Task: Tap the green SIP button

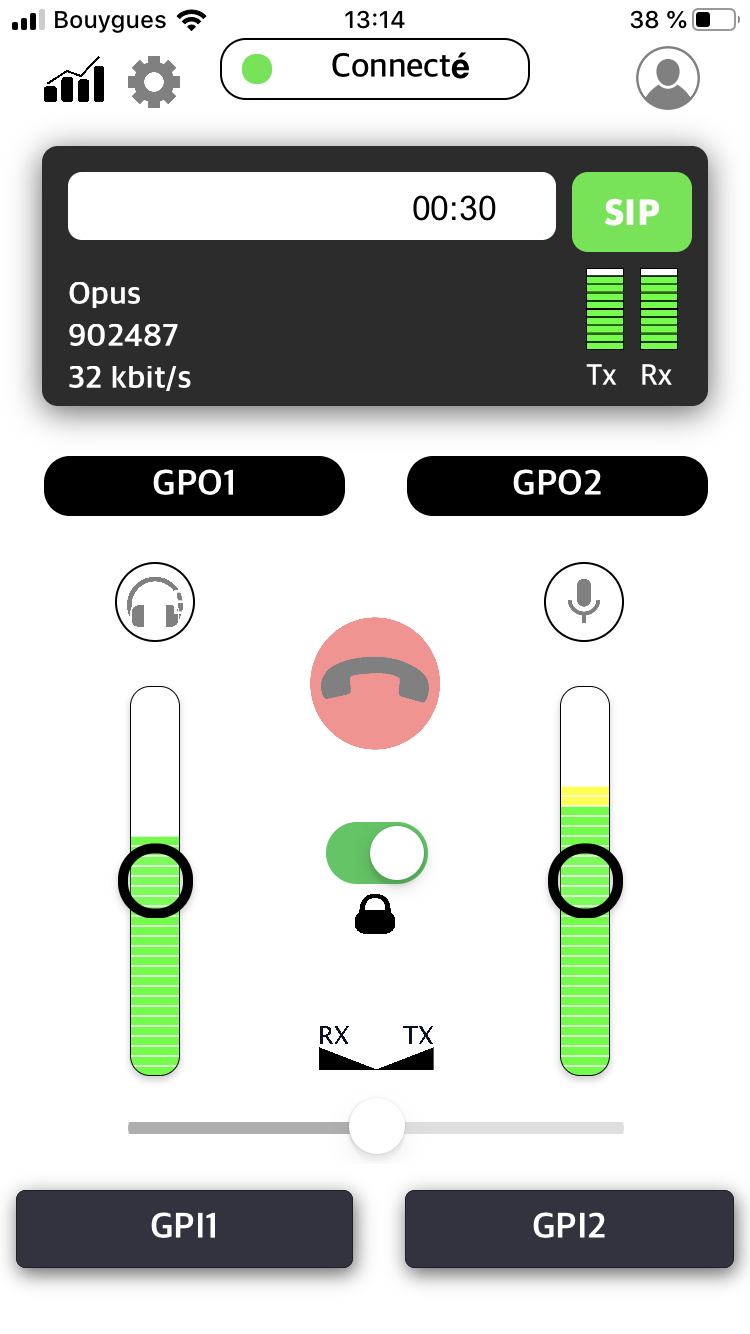Action: click(631, 212)
